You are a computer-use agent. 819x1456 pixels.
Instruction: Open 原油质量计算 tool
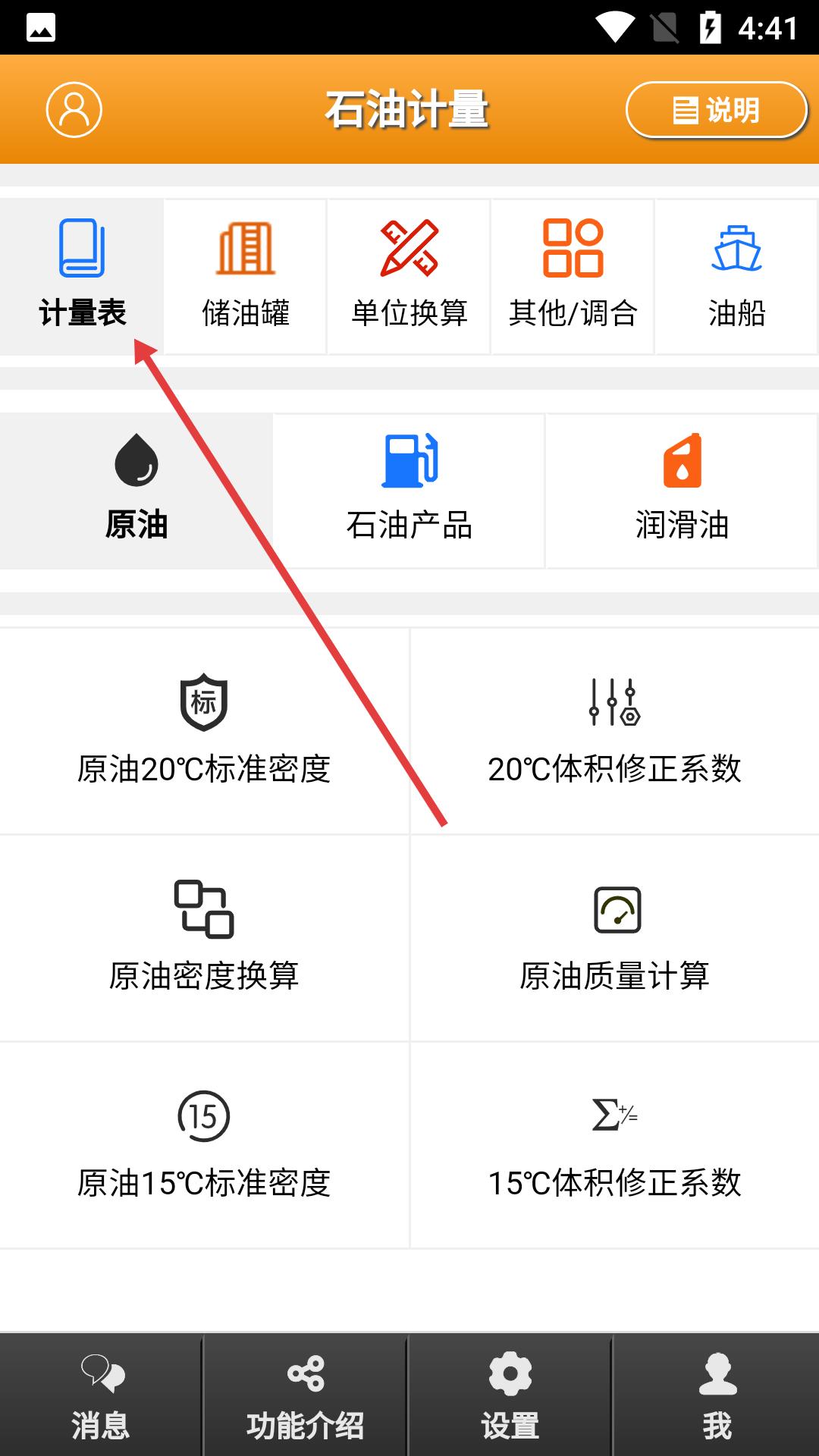(x=614, y=938)
